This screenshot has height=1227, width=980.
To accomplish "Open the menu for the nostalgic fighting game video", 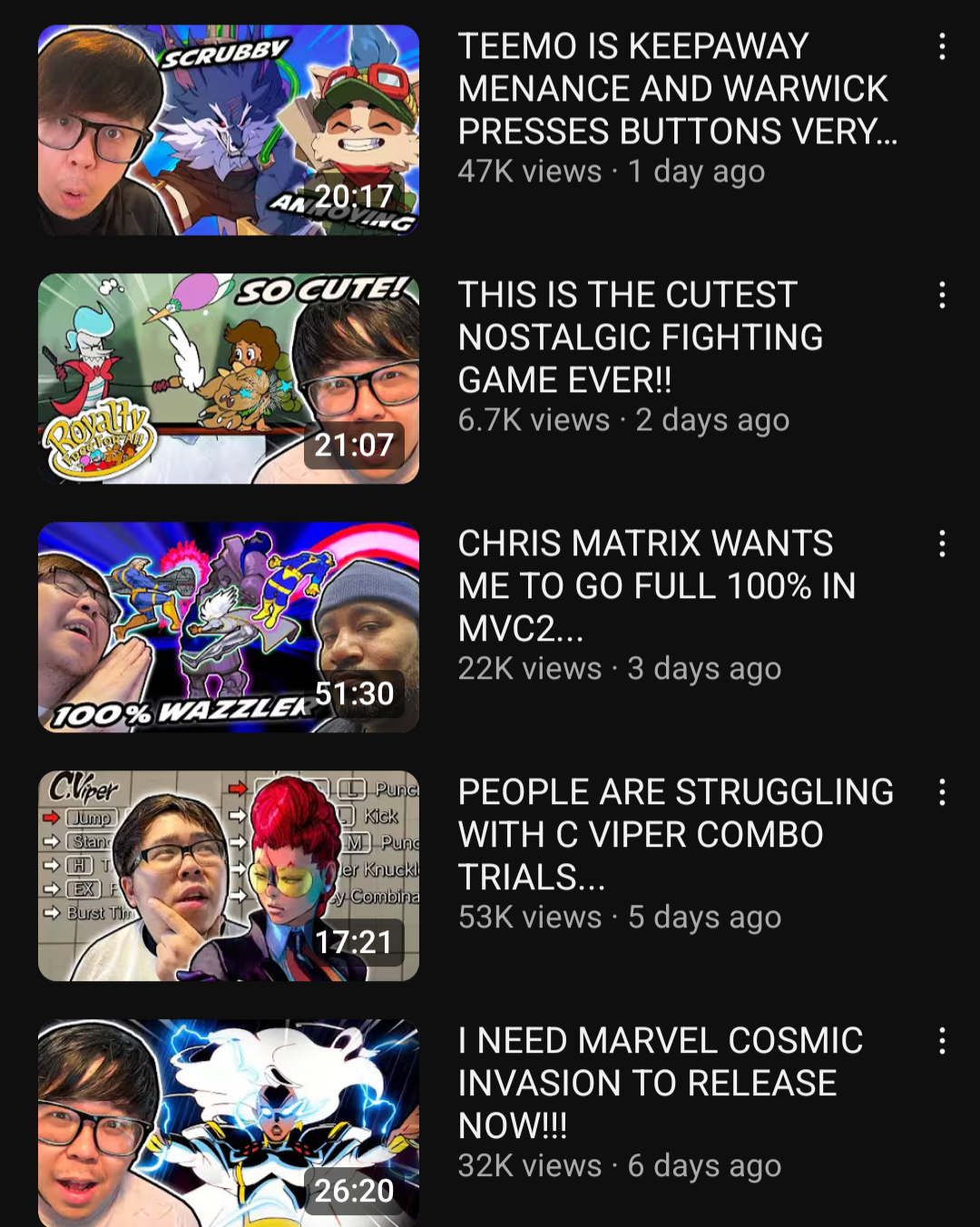I will pos(942,295).
